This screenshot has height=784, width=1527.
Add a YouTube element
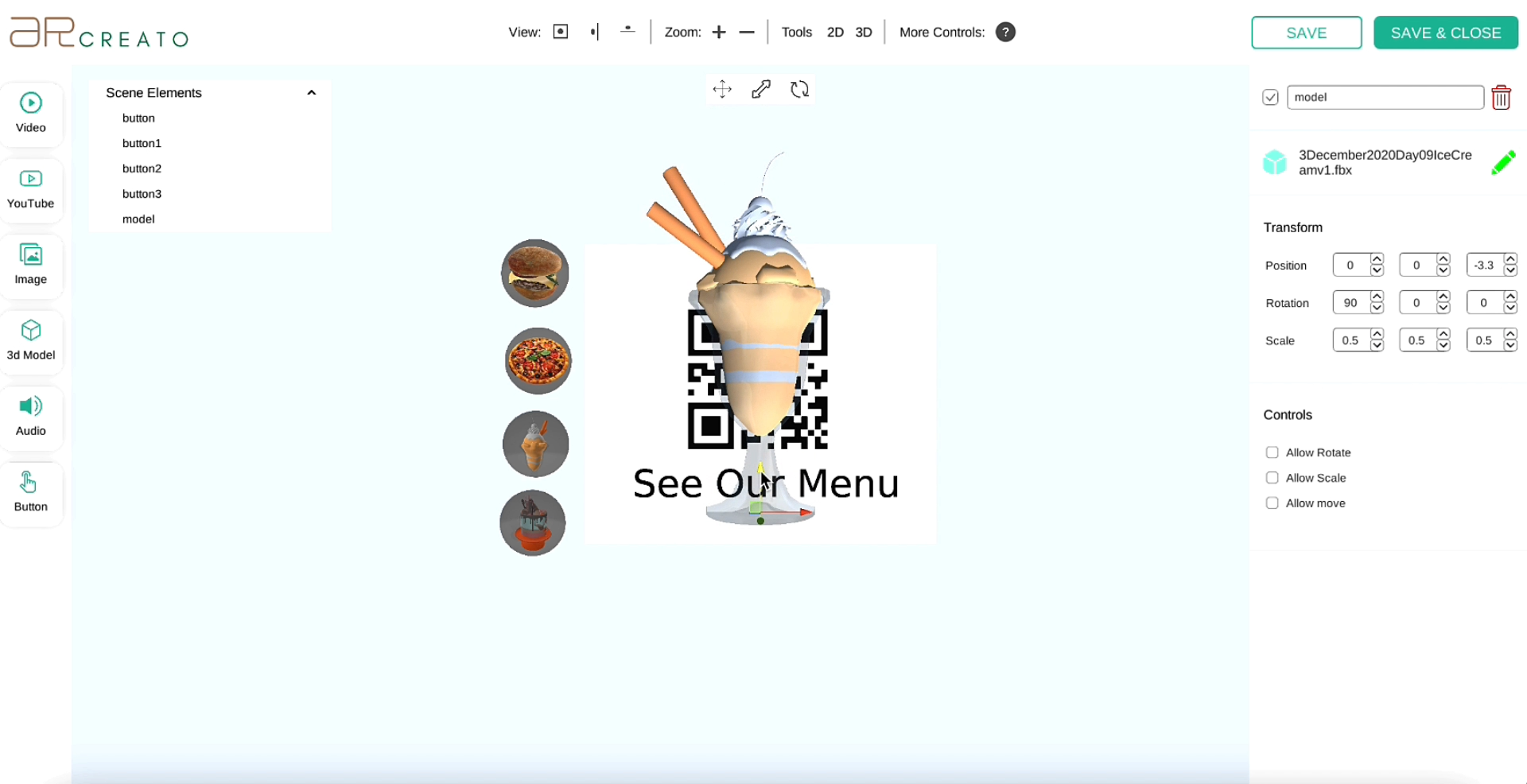[x=31, y=189]
